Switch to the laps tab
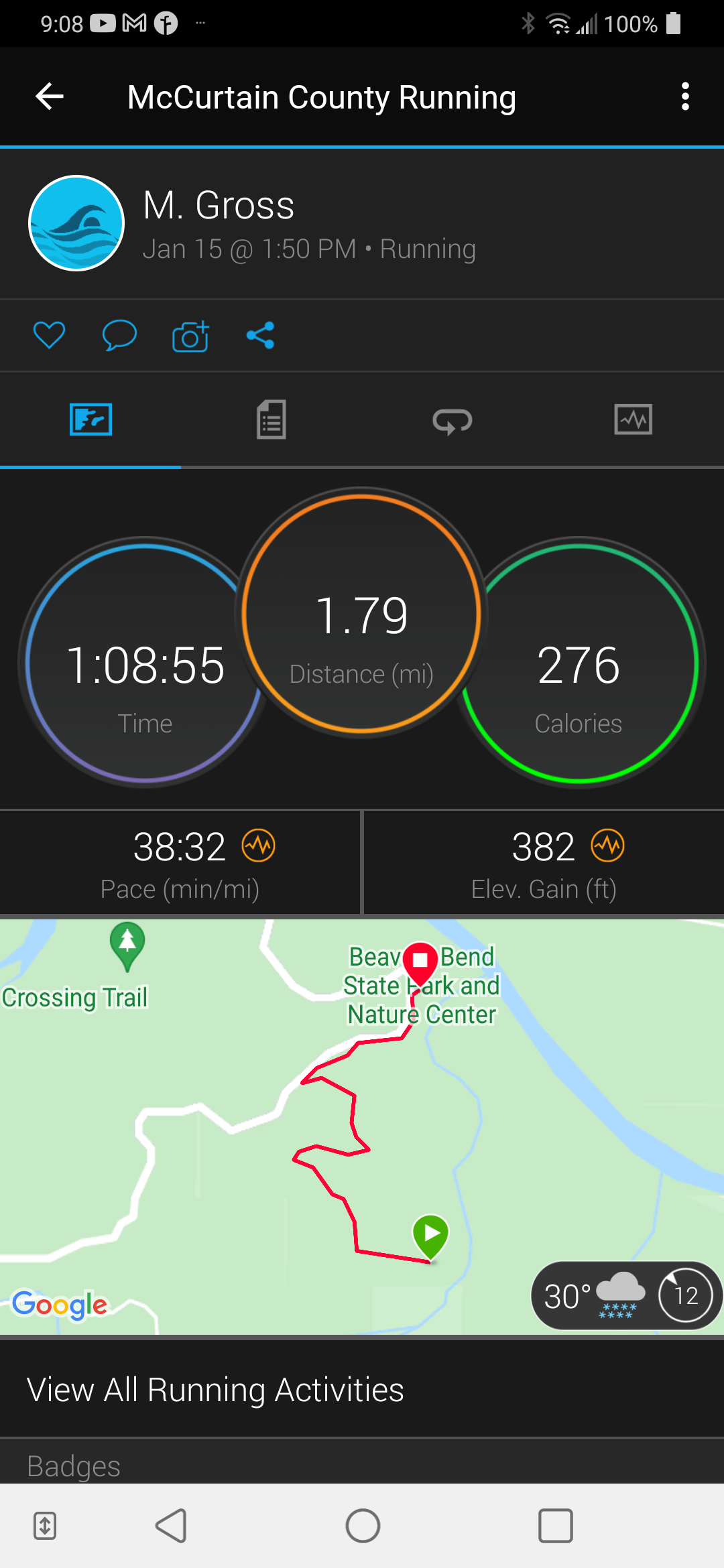The image size is (724, 1568). (452, 420)
